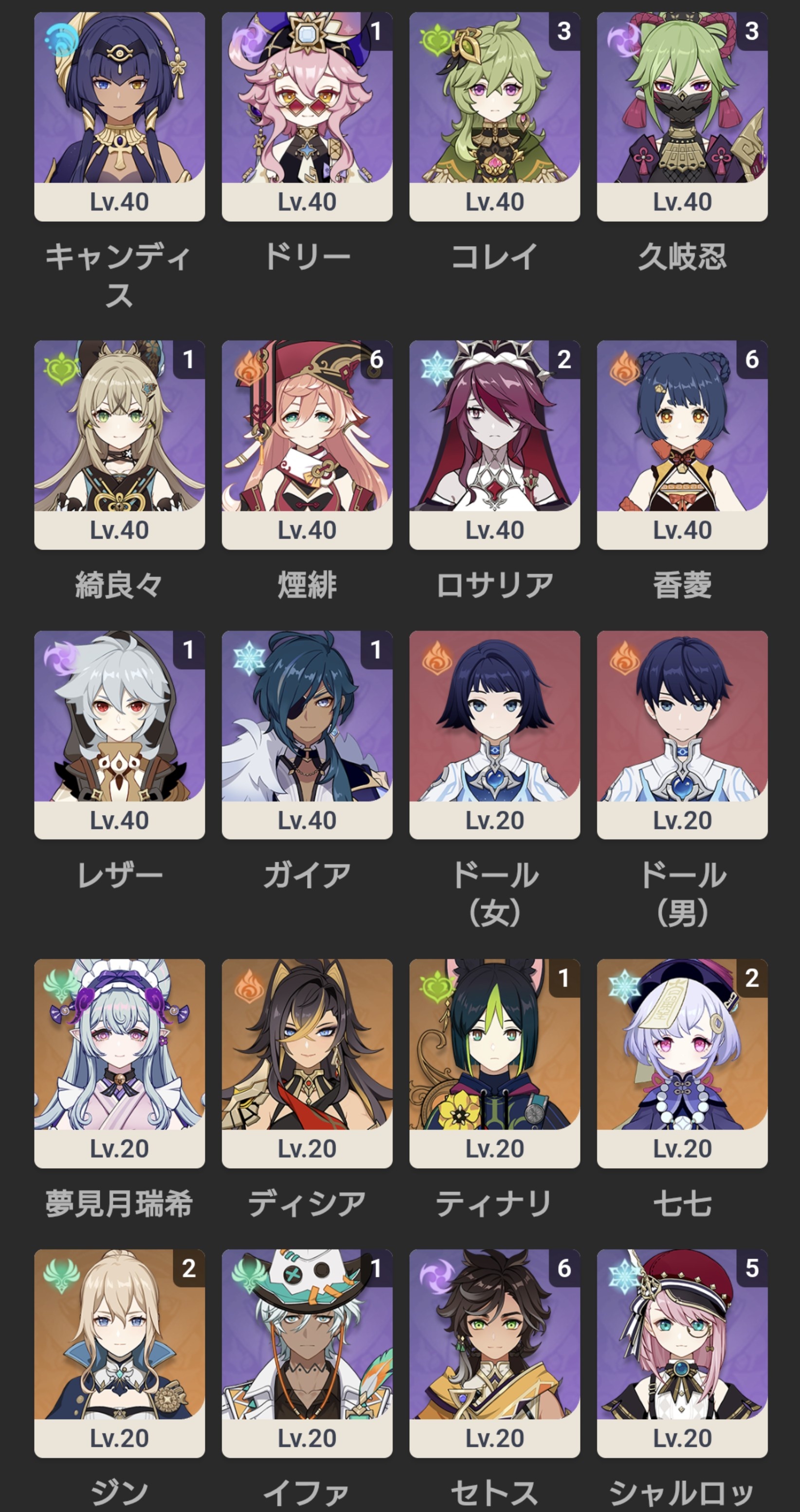
Task: Tap the レザー character card
Action: tap(119, 734)
